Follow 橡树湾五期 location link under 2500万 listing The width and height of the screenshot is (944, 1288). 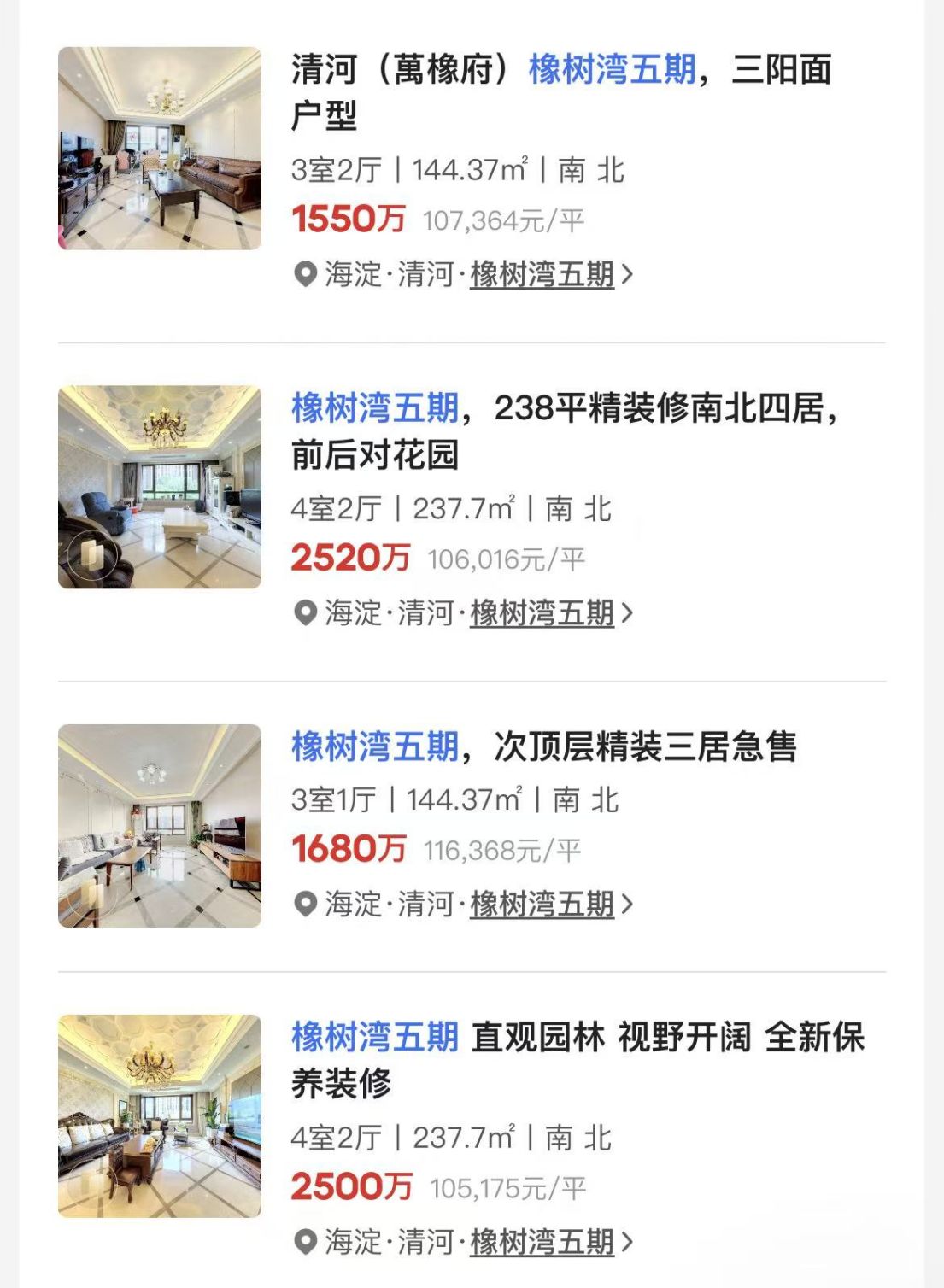[x=542, y=1243]
